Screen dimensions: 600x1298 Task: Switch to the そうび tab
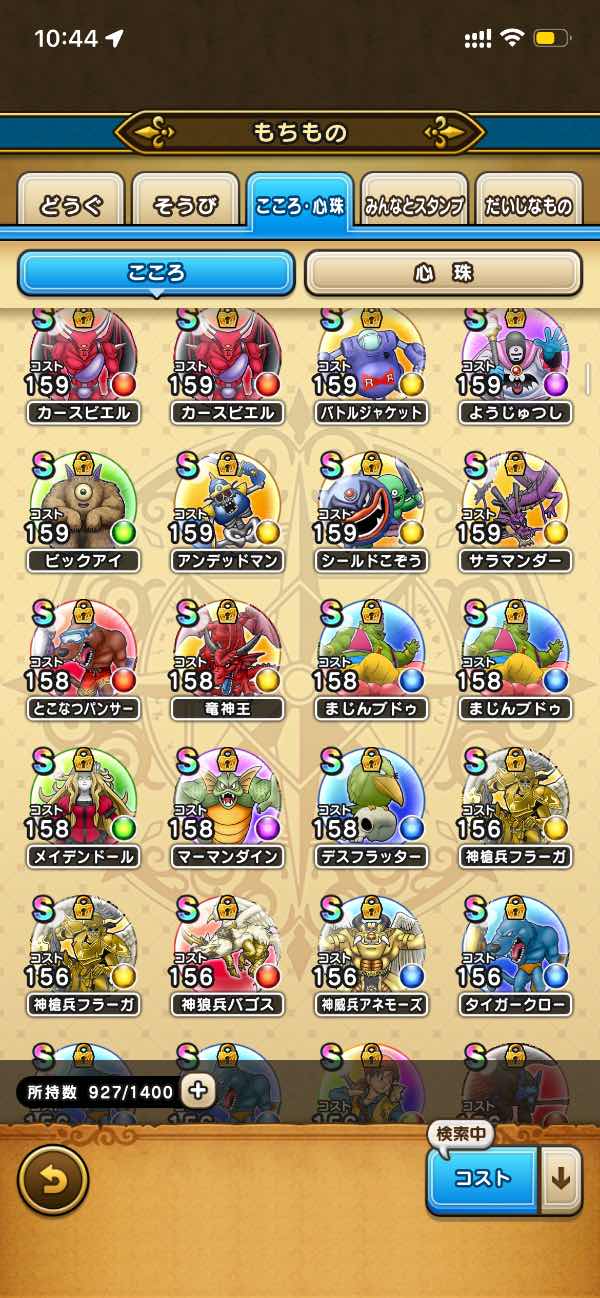tap(185, 204)
